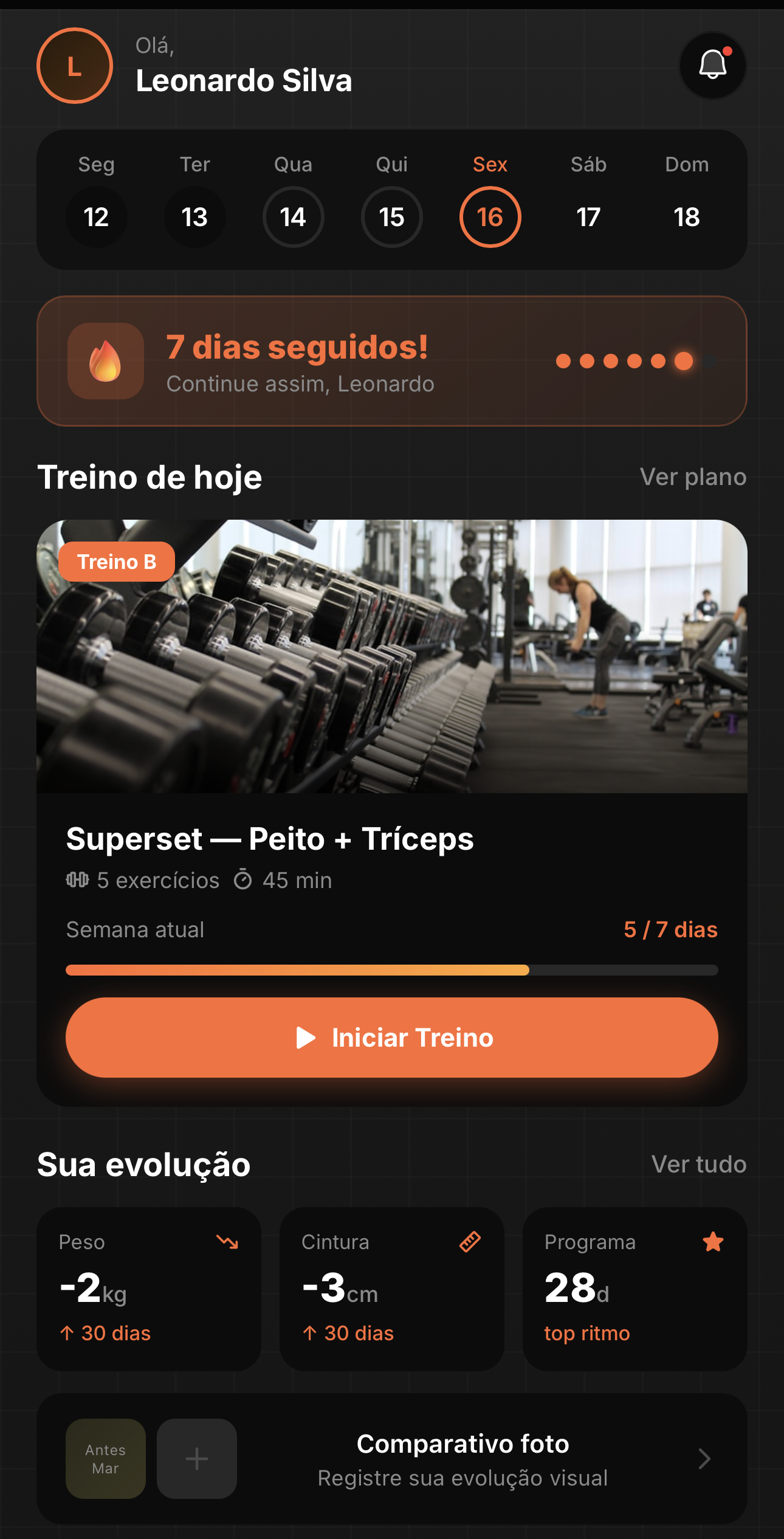Add a new comparison photo with plus

[197, 1459]
